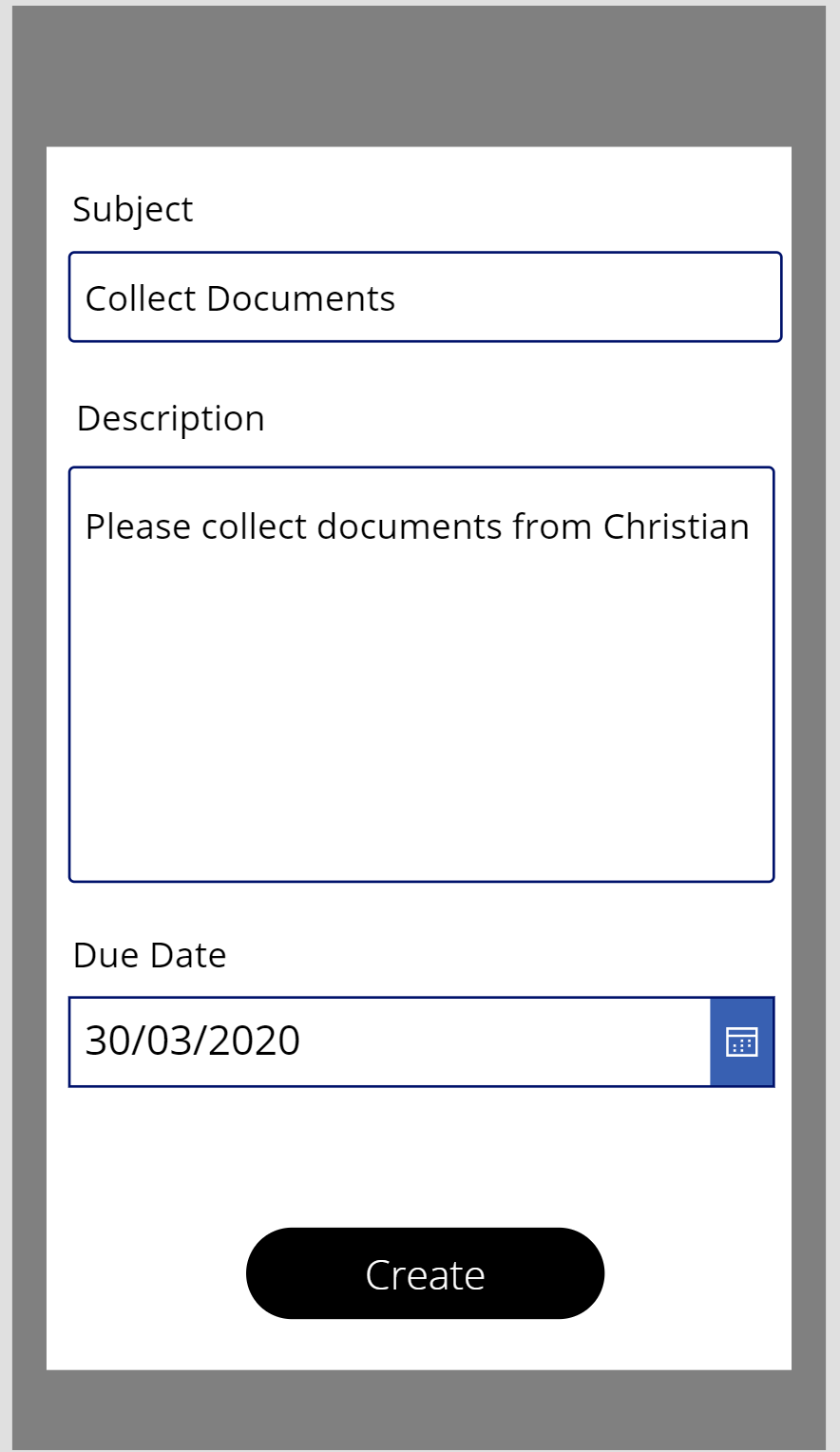The image size is (840, 1452).
Task: Edit the Description text box
Action: pos(421,675)
